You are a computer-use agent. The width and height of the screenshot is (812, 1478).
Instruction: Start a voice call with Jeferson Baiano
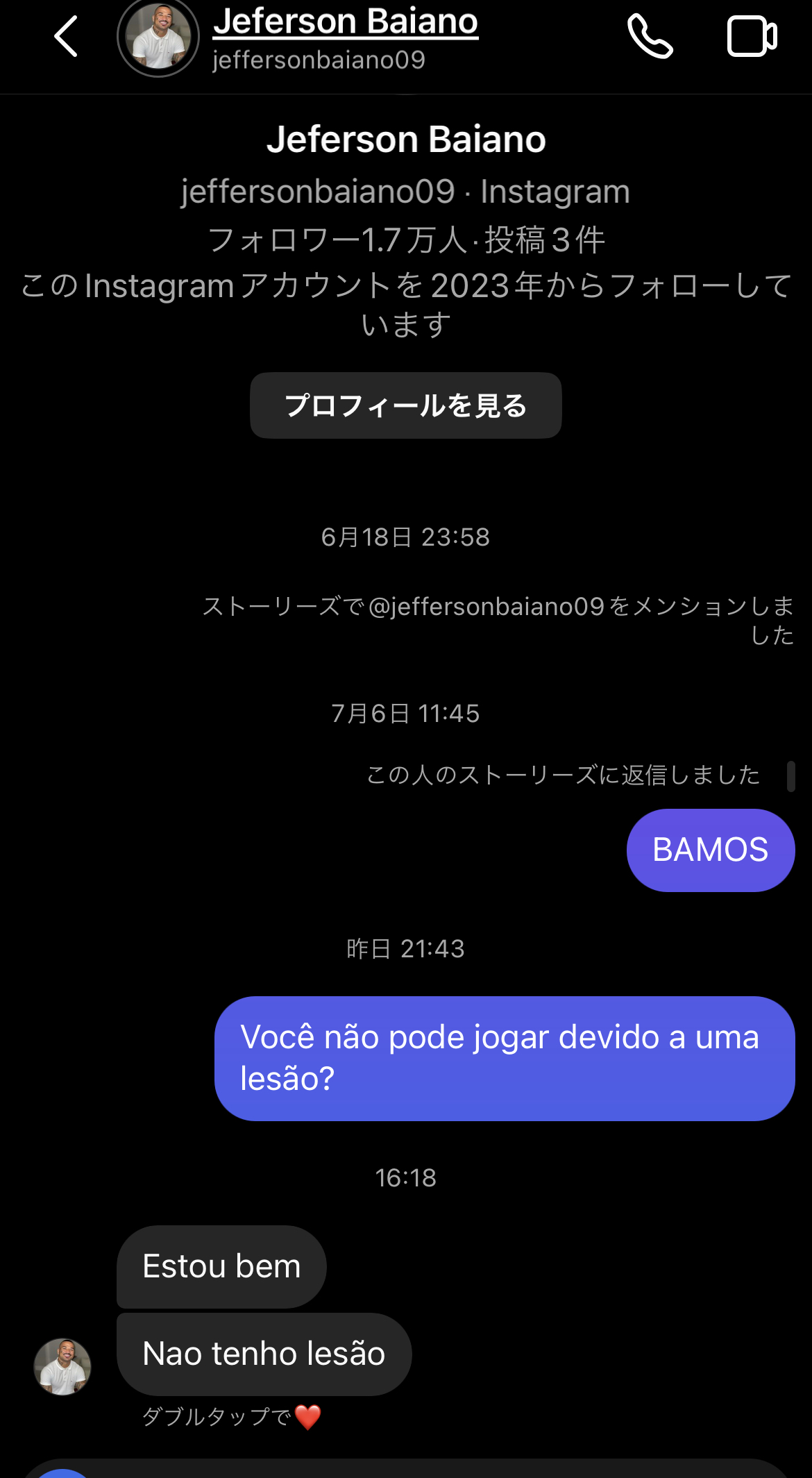(650, 36)
